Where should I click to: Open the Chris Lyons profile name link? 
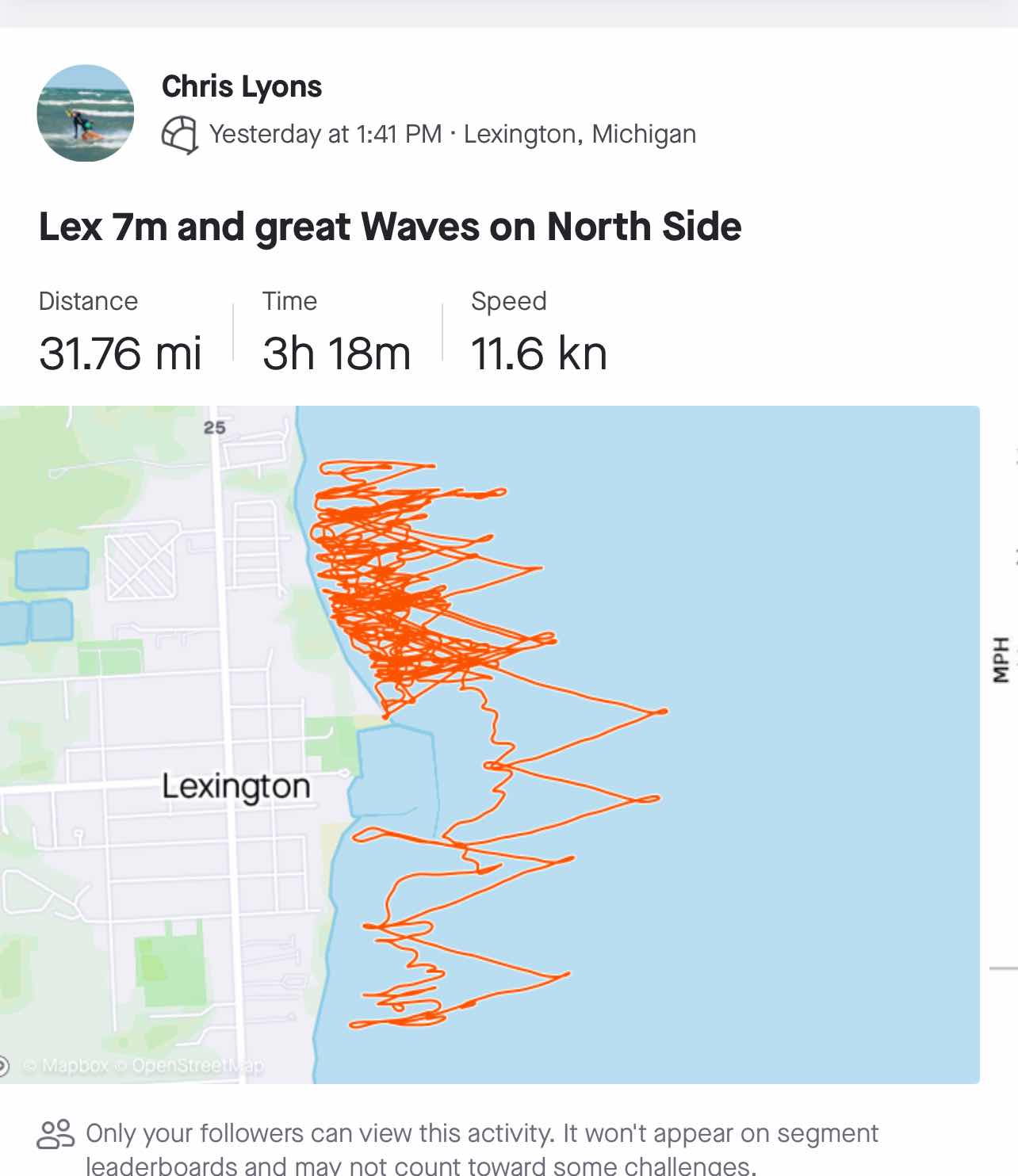[x=242, y=86]
